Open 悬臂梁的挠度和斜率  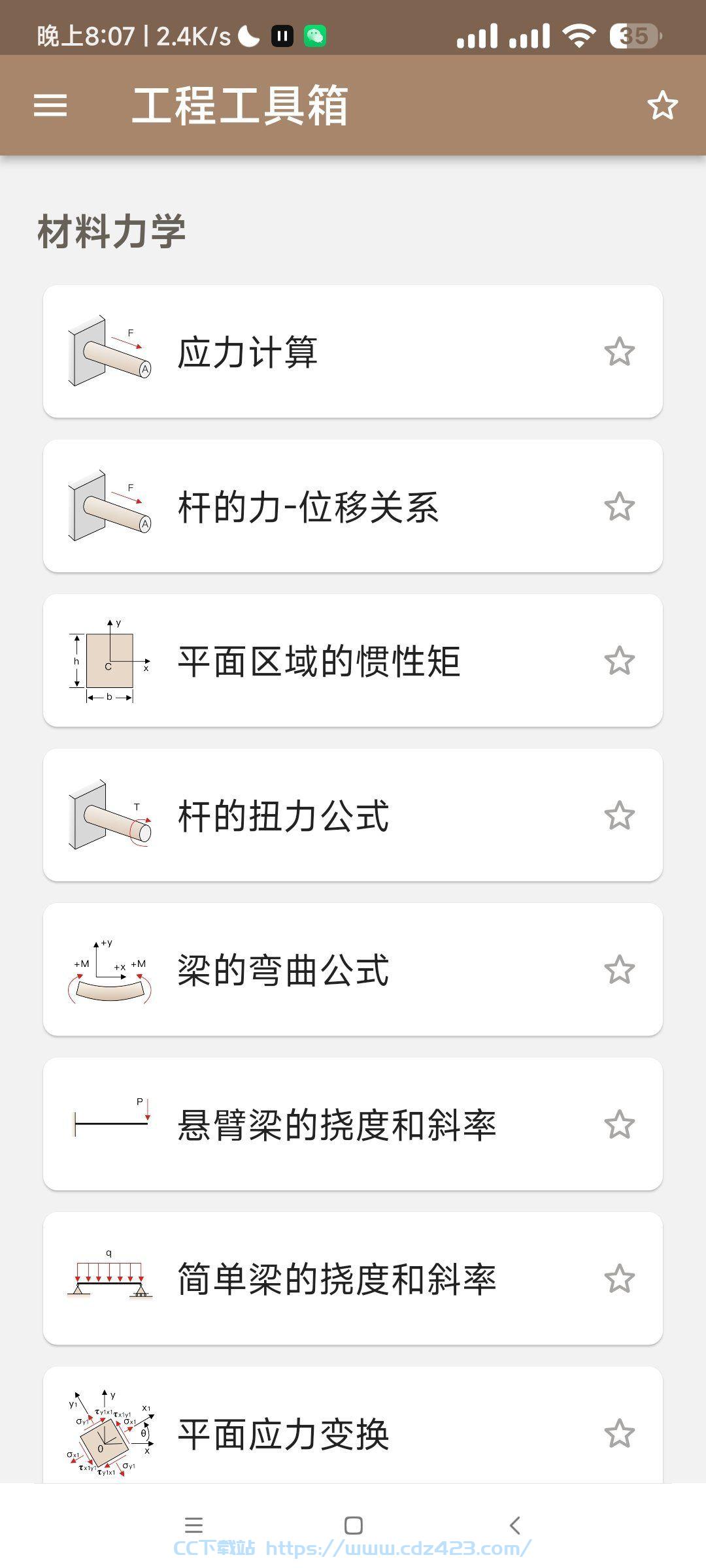353,1124
